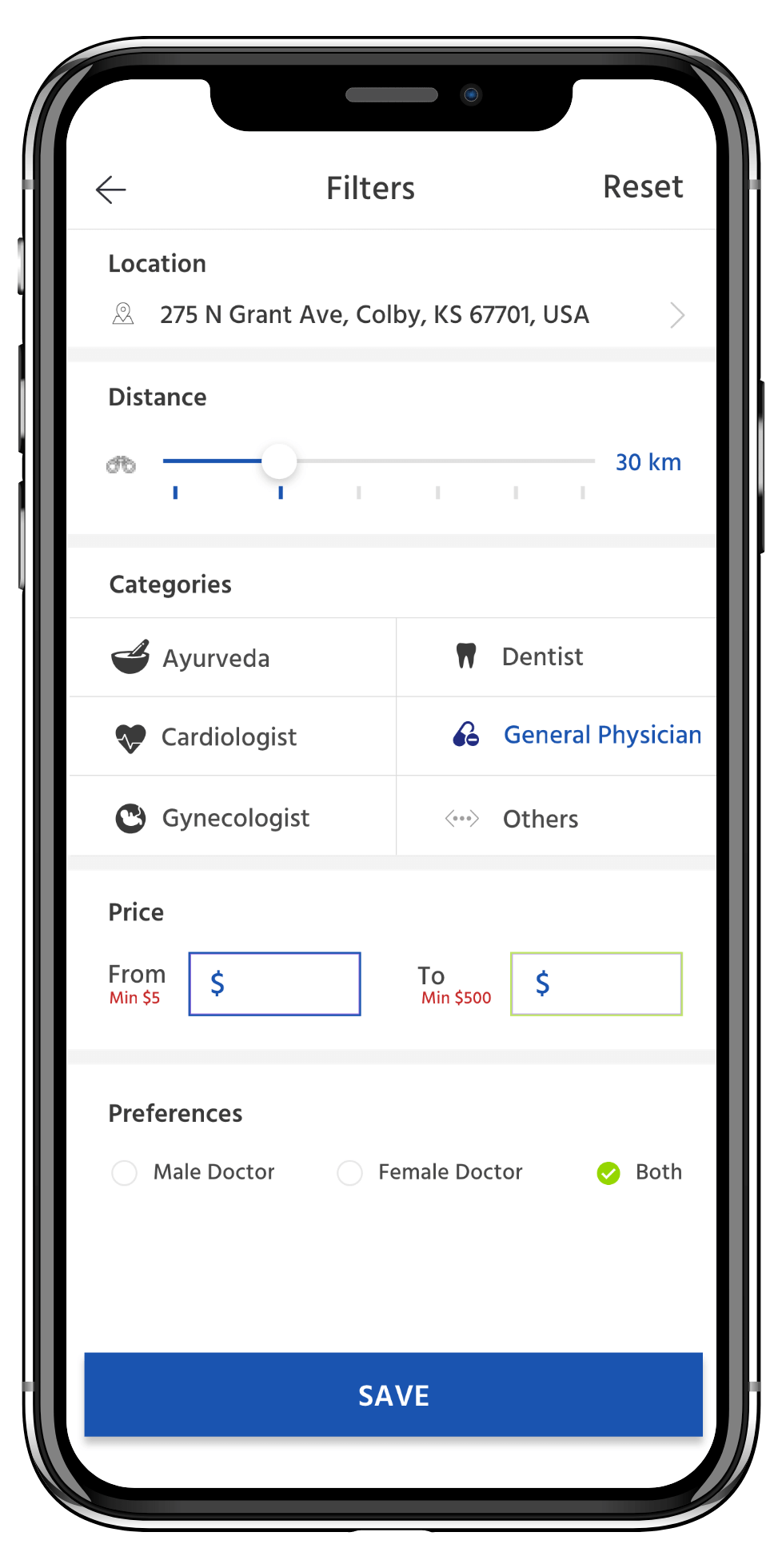
Task: Select the Ayurveda category
Action: coord(233,657)
